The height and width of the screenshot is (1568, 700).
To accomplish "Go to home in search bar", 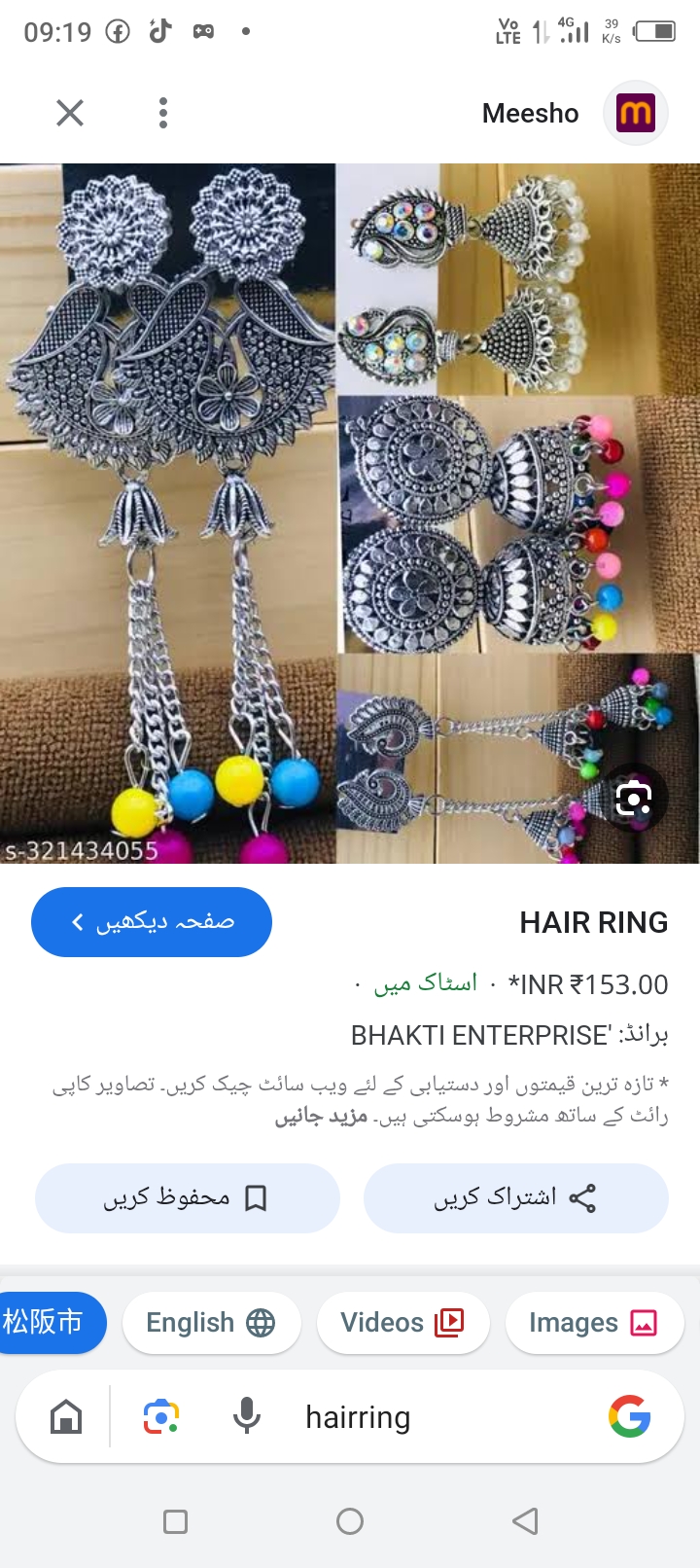I will click(x=66, y=1417).
